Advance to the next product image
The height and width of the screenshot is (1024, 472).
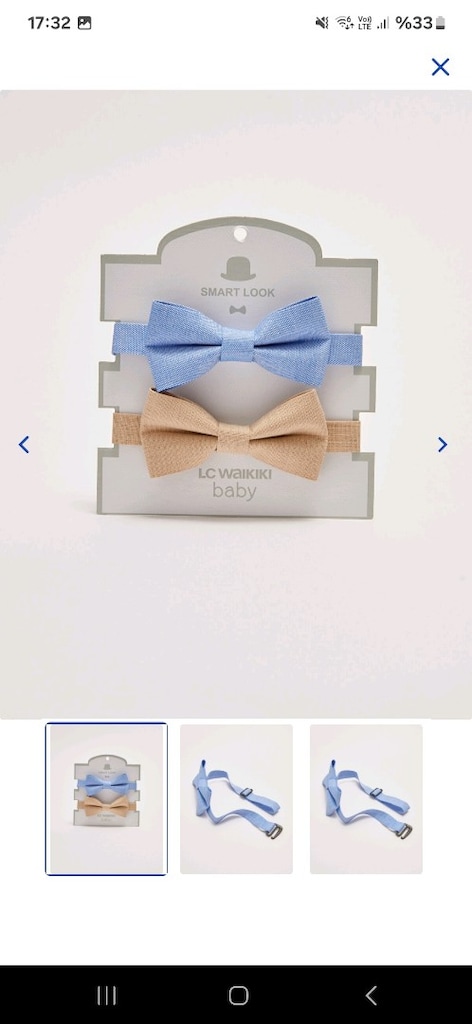(443, 445)
